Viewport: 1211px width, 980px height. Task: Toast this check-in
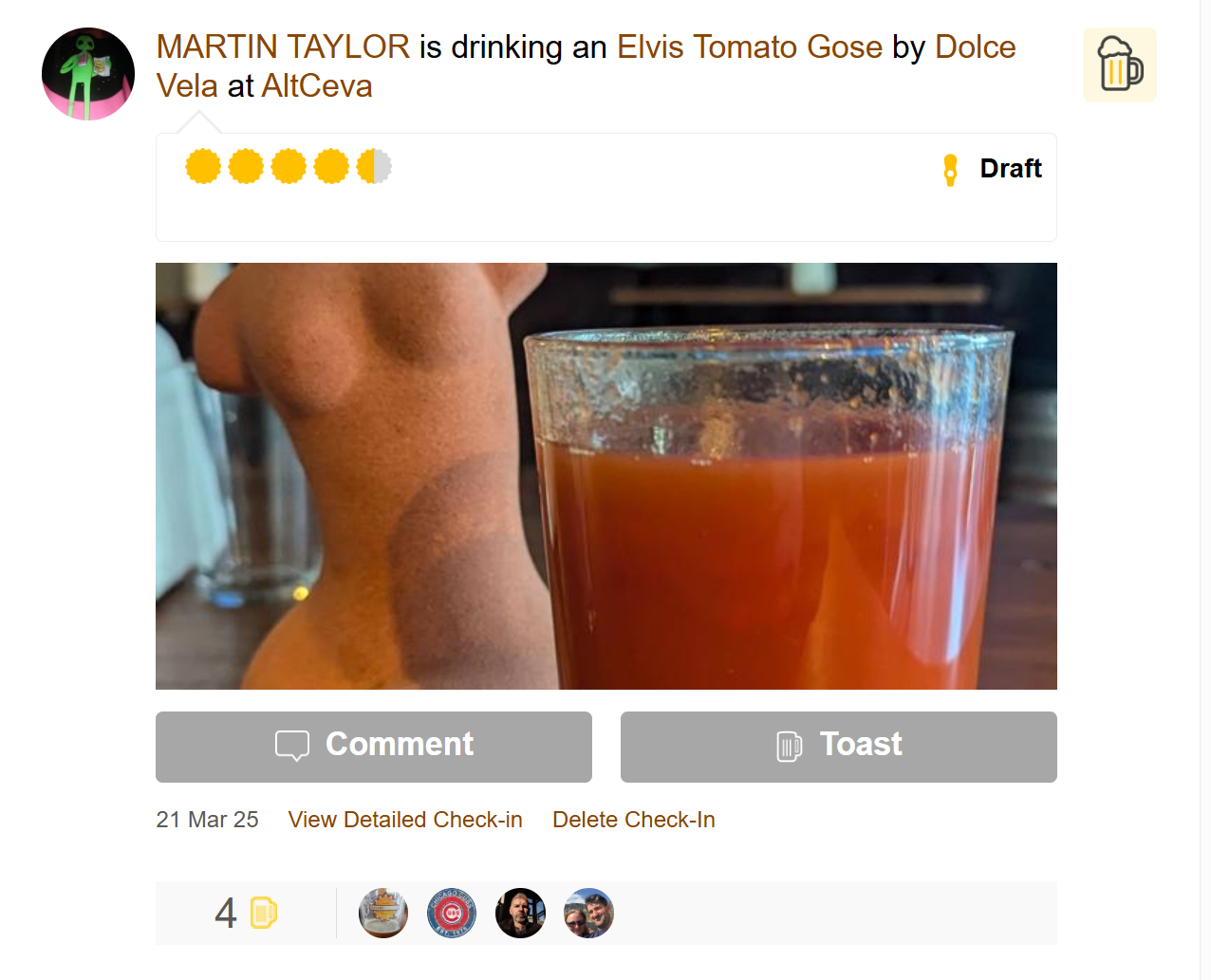pos(838,747)
